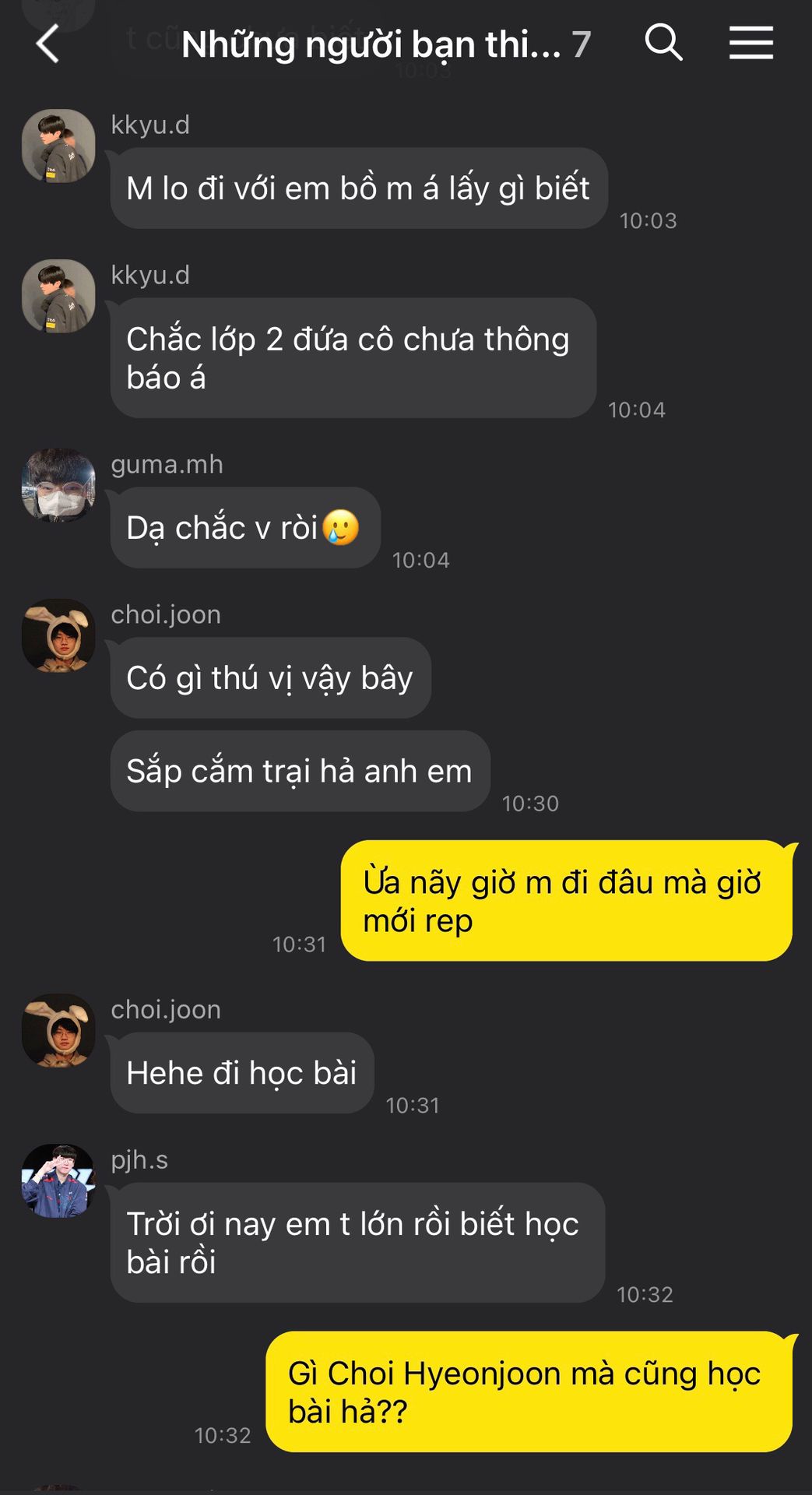
Task: Open choi.joon's avatar beside "Hehe đi học bài"
Action: (x=58, y=1030)
